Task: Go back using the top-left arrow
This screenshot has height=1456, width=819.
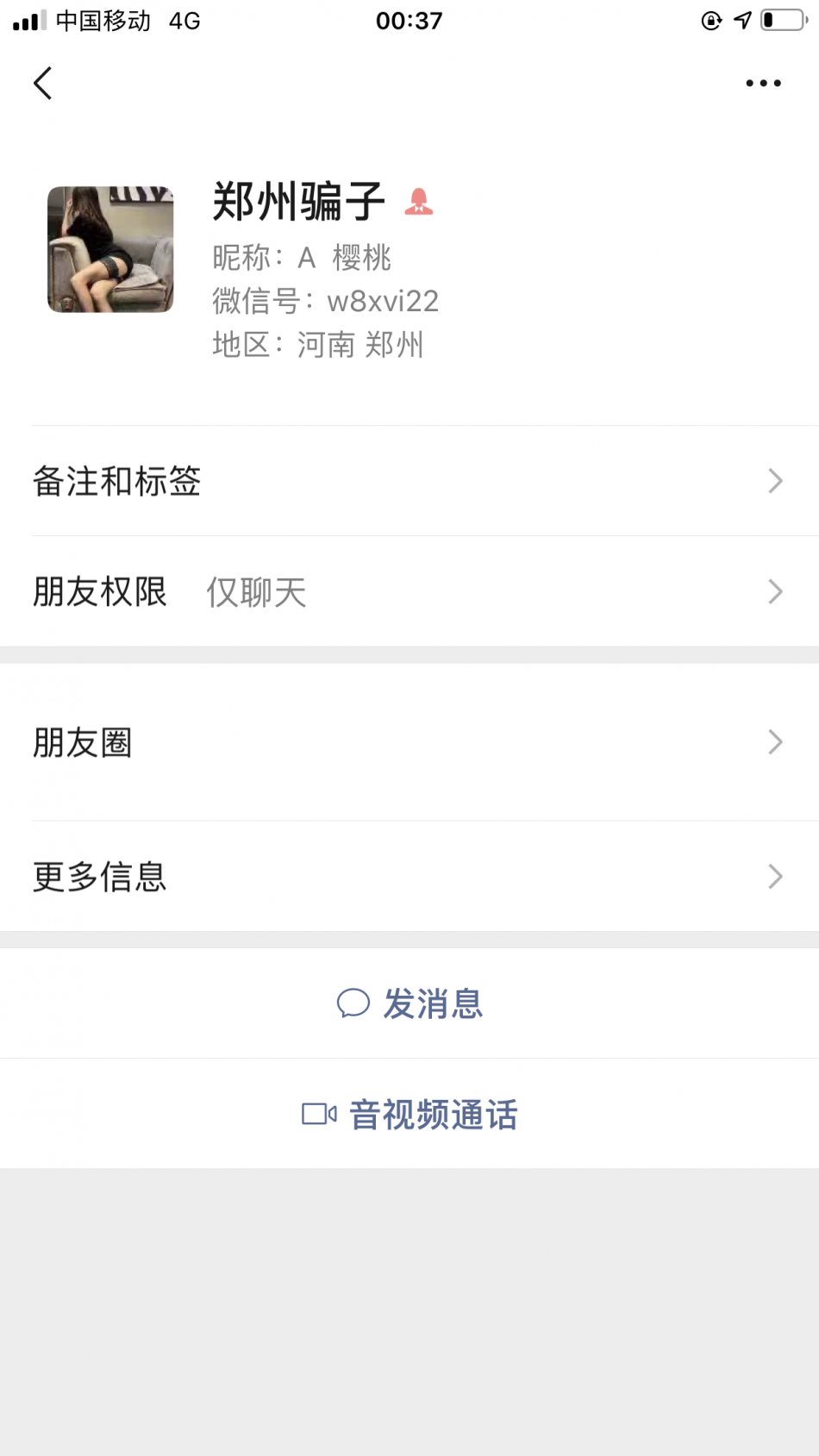Action: (x=43, y=84)
